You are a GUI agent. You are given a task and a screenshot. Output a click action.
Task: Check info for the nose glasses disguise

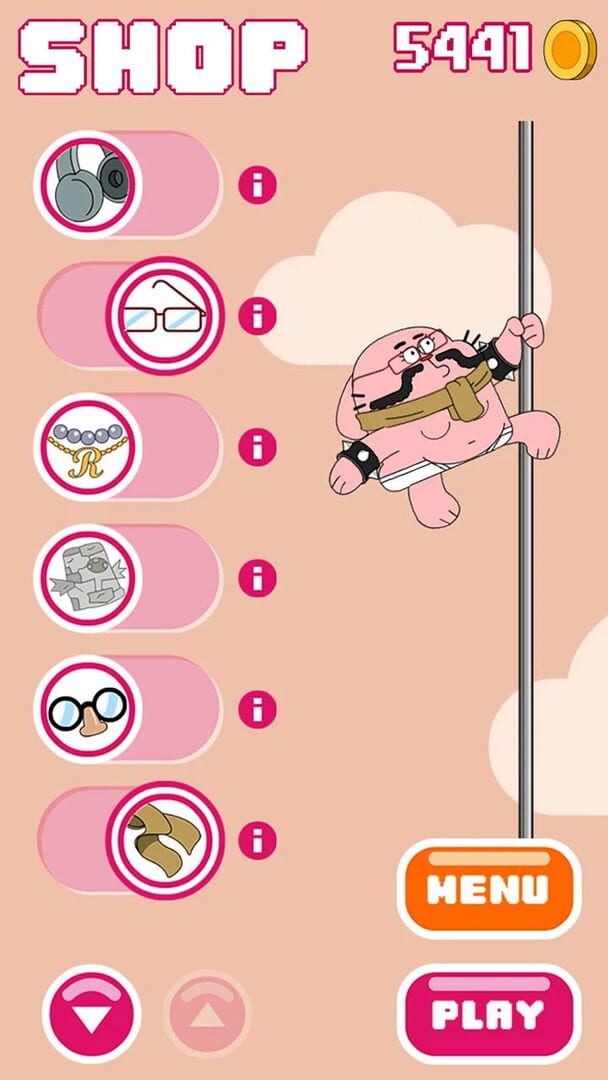point(258,709)
